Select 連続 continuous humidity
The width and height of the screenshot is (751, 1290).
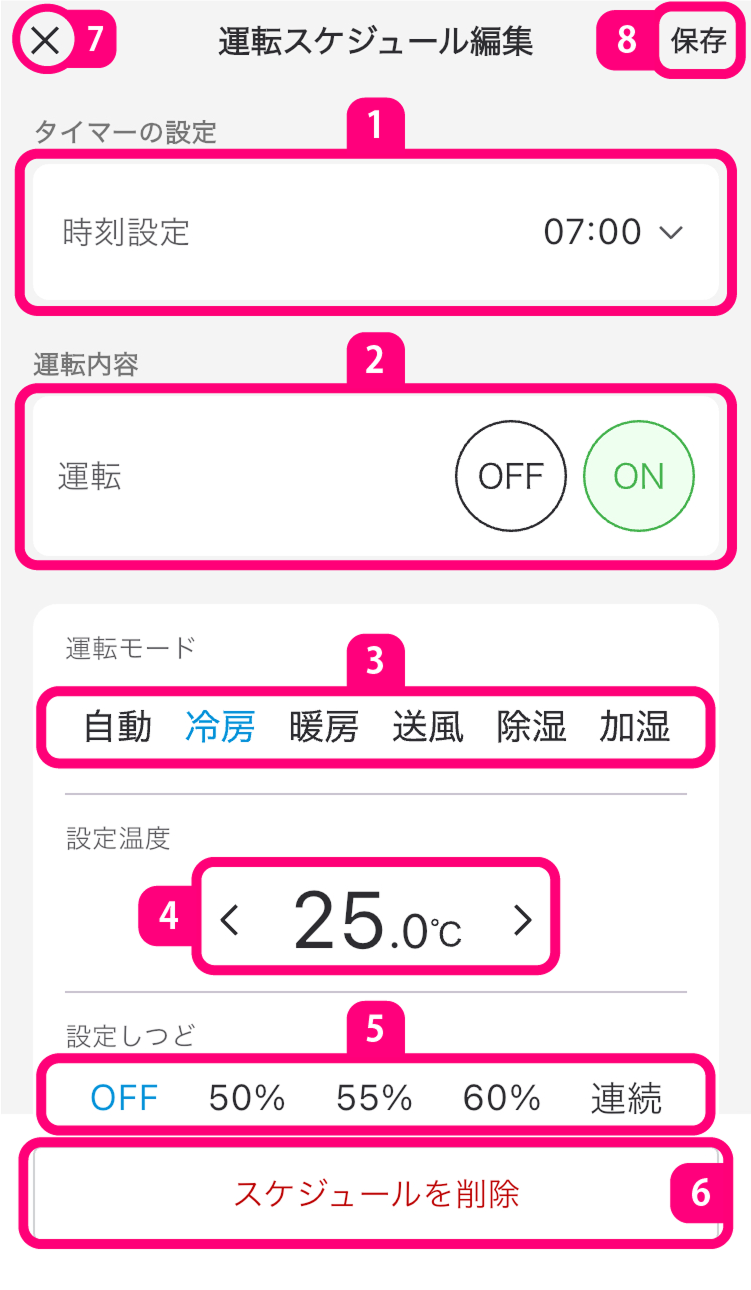point(627,1099)
